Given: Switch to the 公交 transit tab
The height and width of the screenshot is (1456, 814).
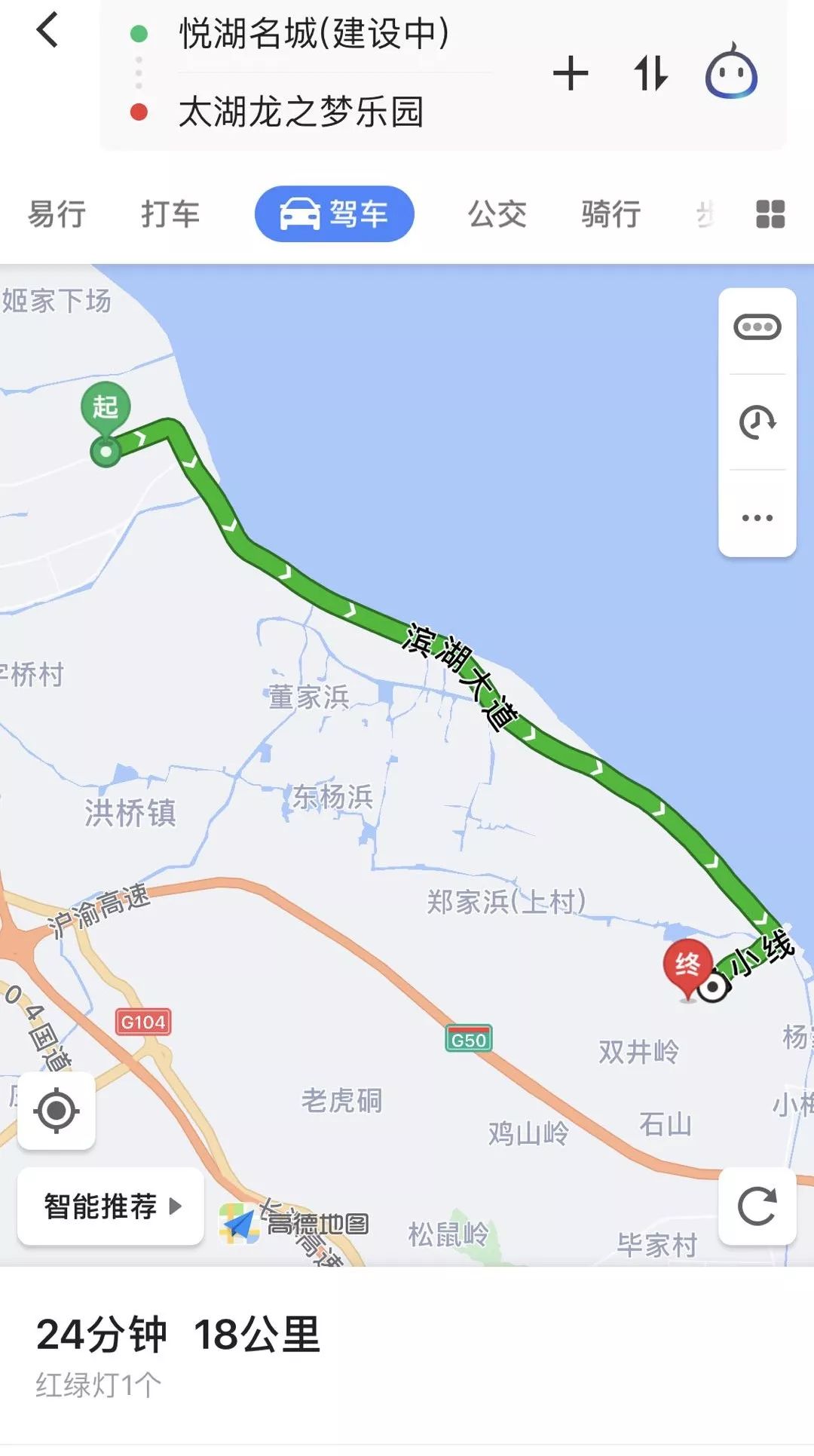Looking at the screenshot, I should tap(497, 213).
